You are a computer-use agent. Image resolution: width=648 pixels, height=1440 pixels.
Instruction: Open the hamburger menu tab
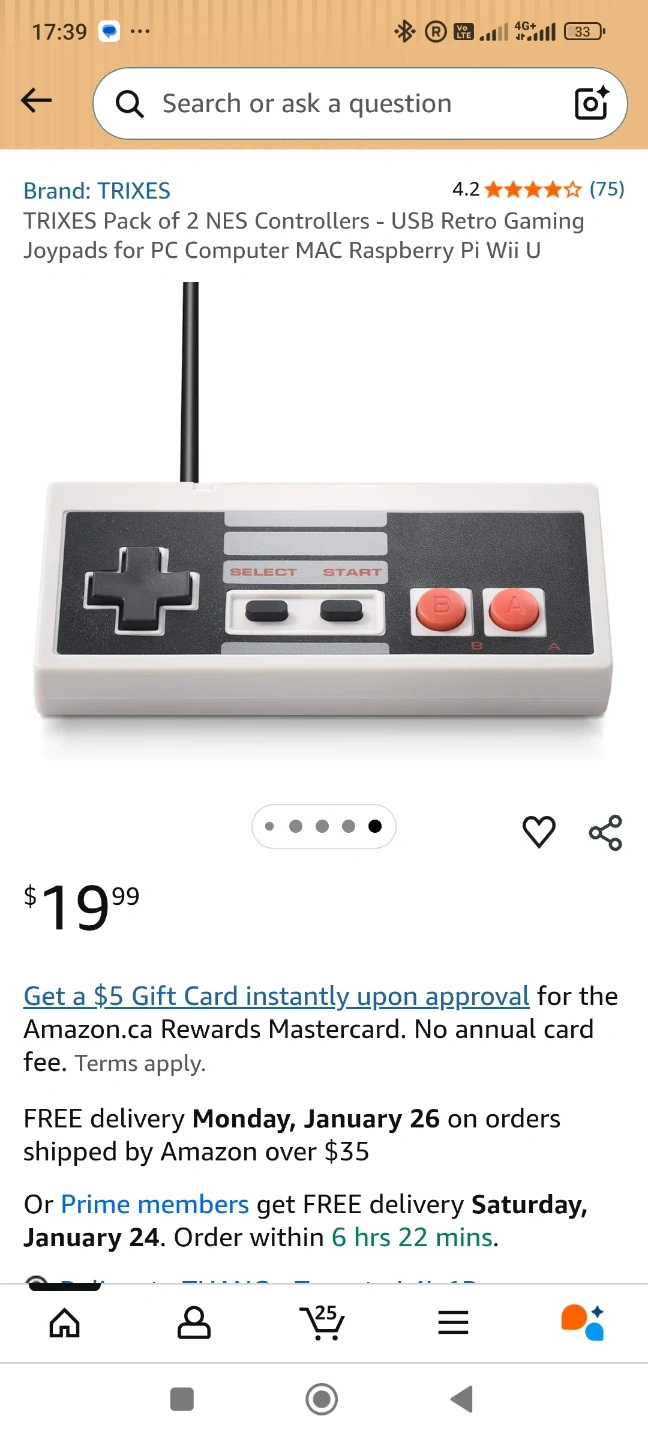click(x=453, y=1323)
